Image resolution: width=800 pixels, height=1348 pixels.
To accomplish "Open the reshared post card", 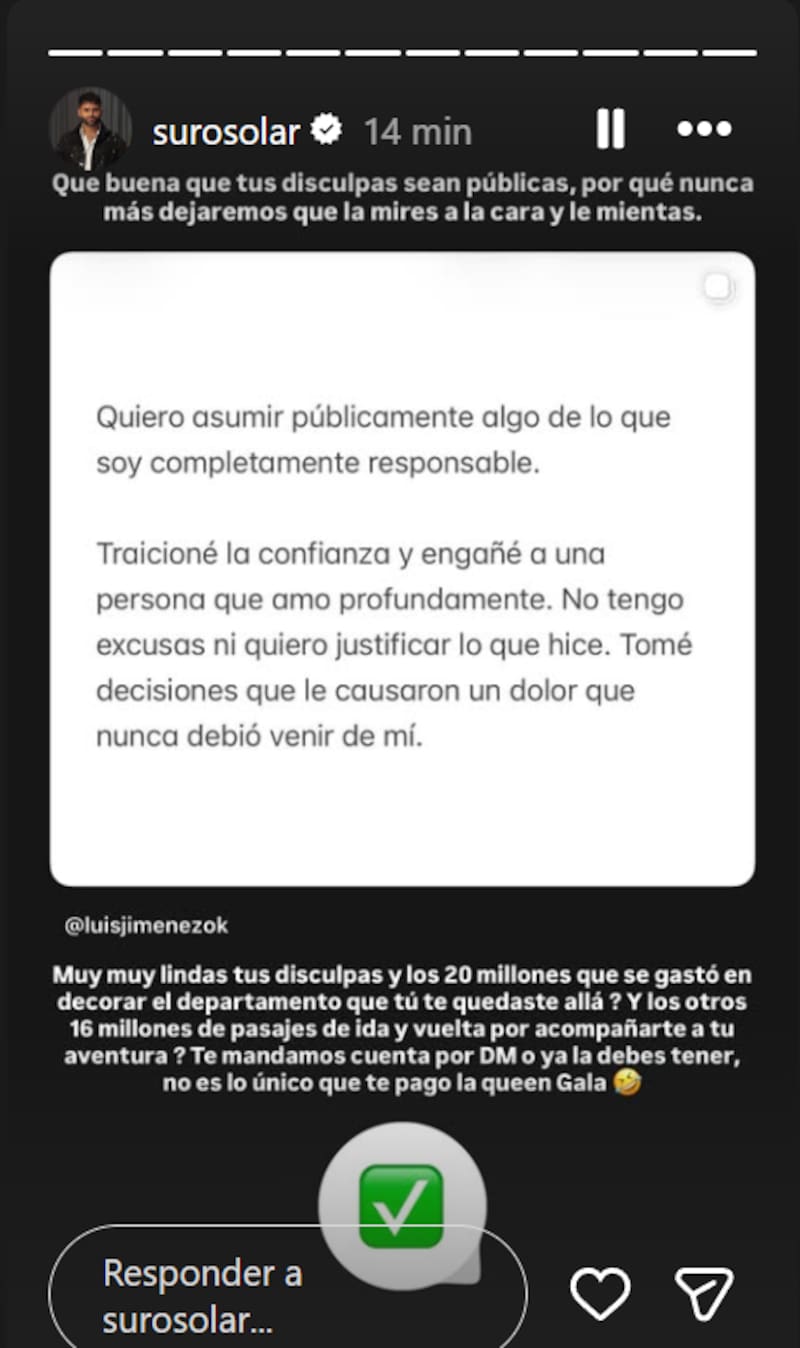I will coord(402,569).
